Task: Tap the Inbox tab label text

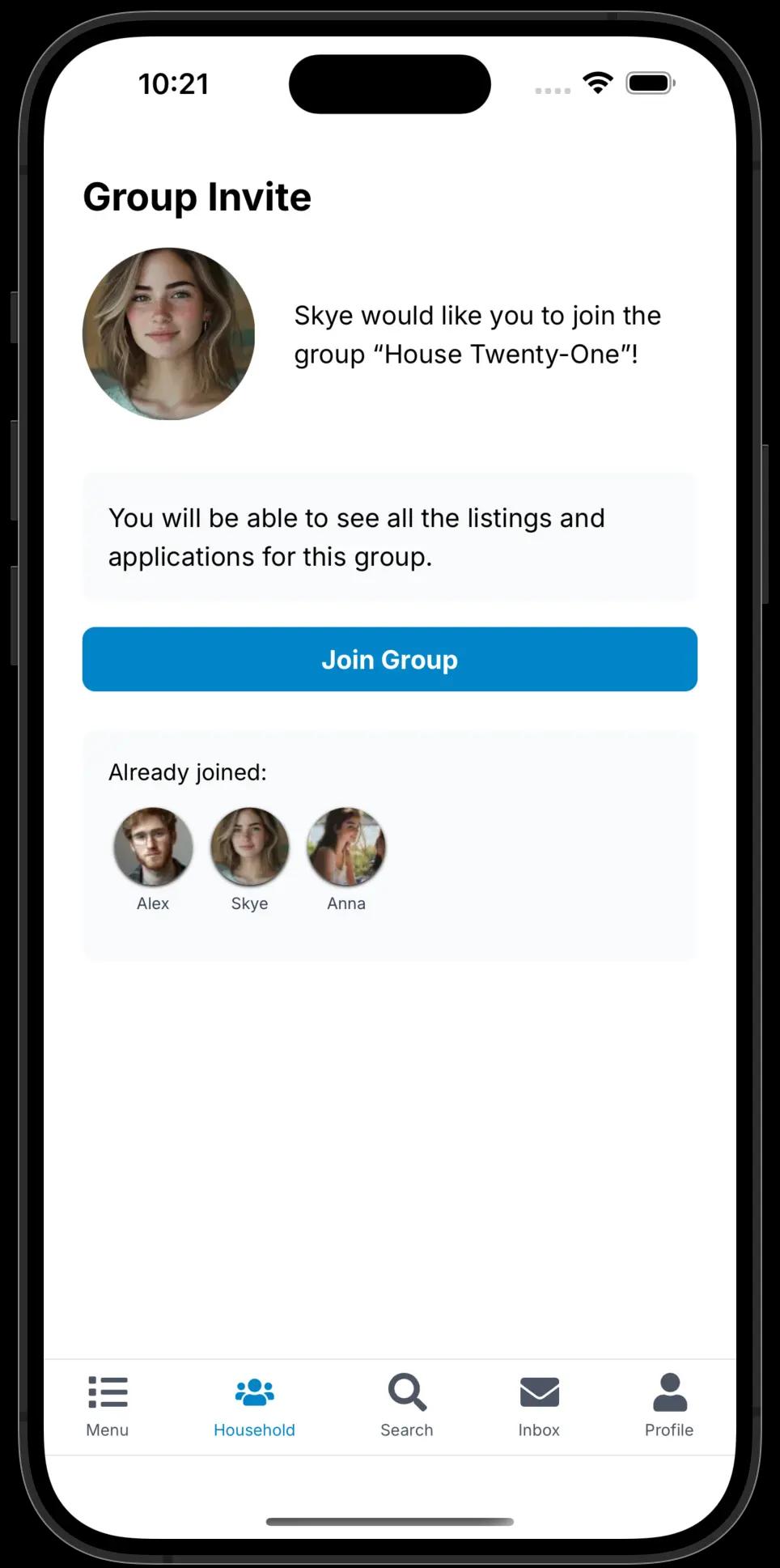Action: point(538,1430)
